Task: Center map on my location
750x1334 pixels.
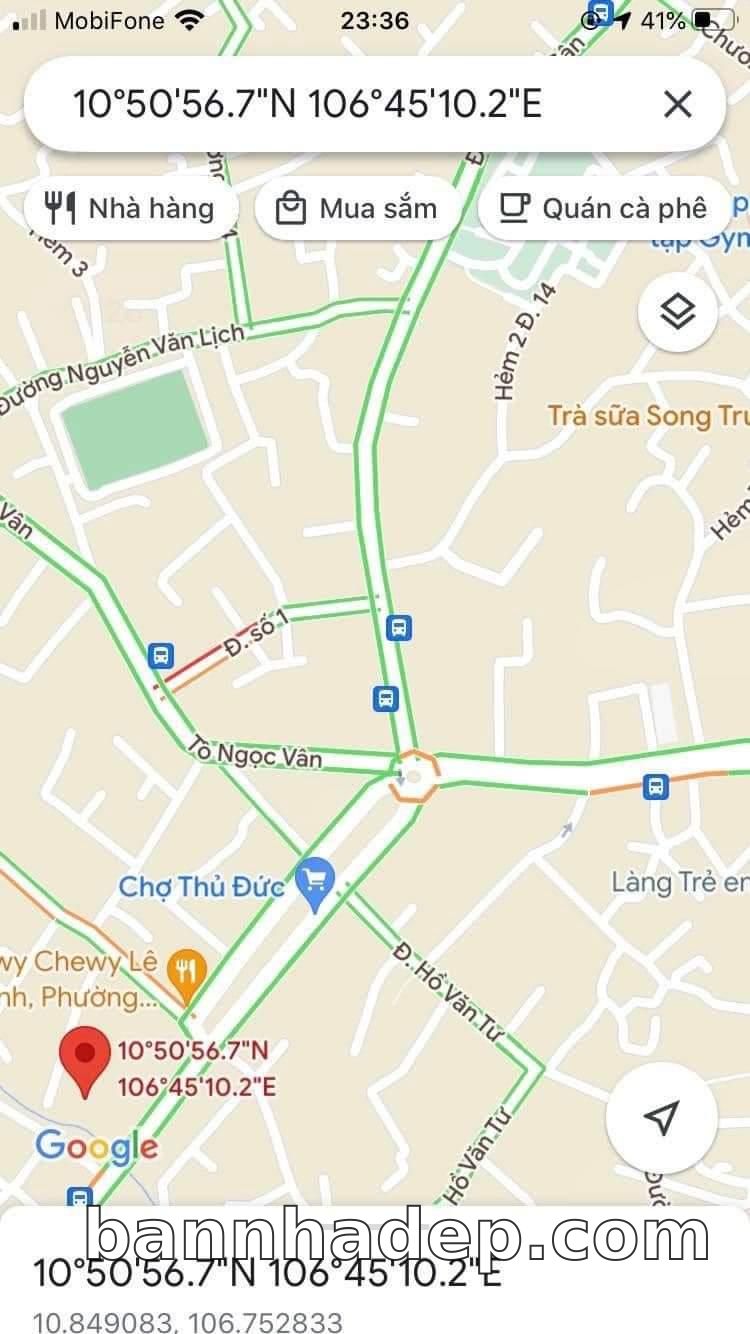Action: point(661,1117)
